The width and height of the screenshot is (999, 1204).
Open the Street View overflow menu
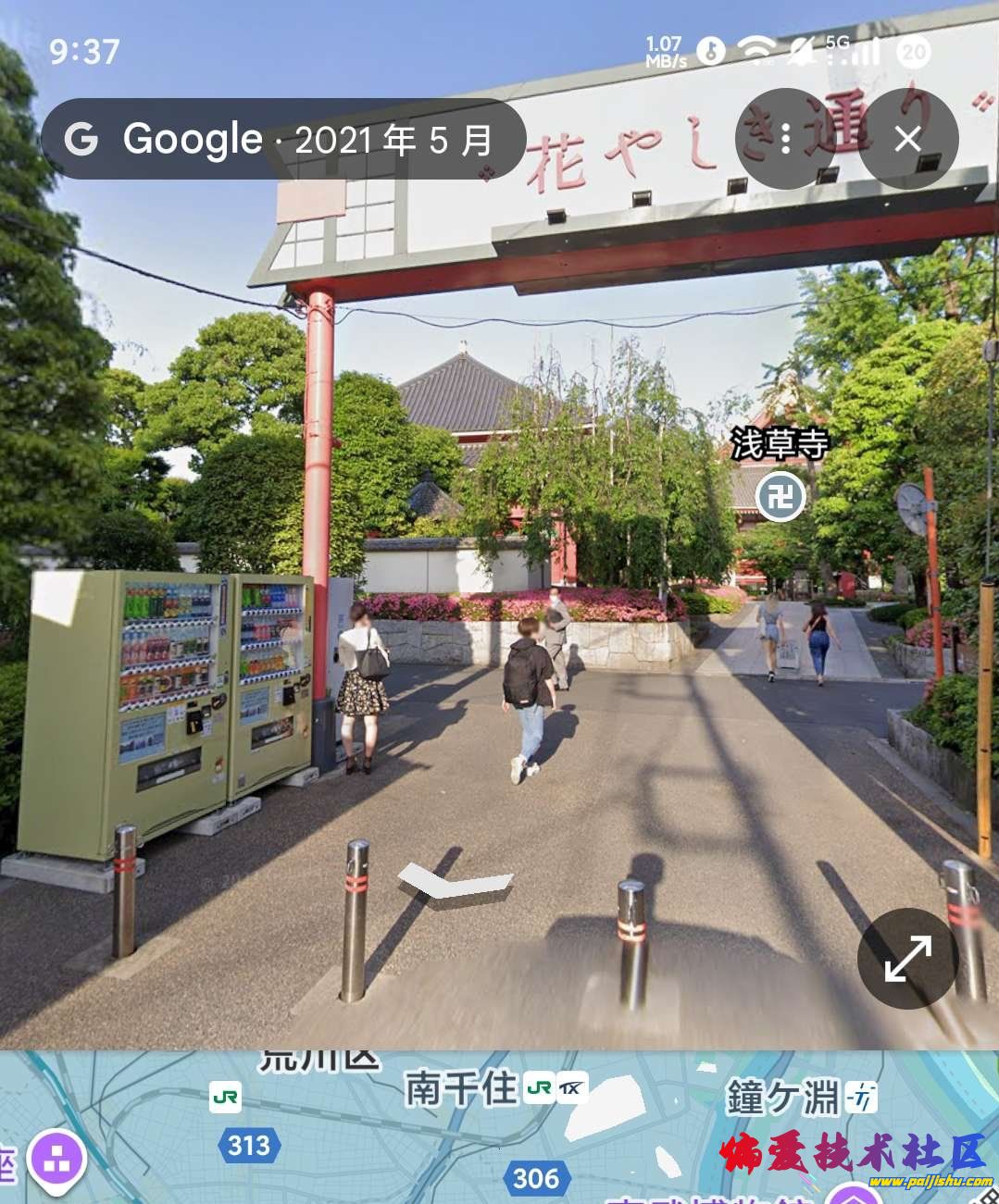tap(786, 139)
